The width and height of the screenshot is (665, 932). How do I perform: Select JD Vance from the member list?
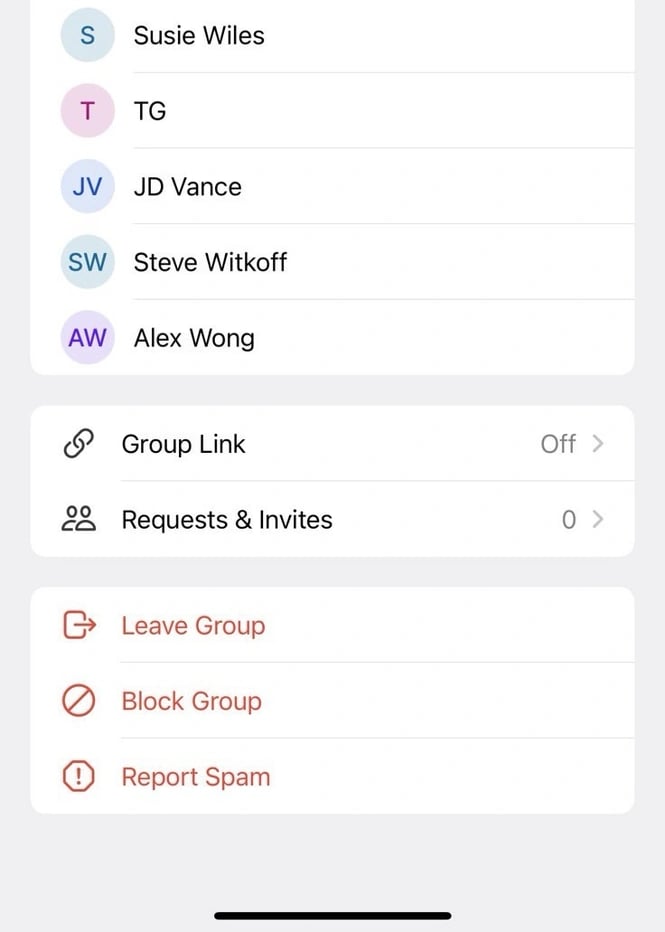[x=188, y=187]
